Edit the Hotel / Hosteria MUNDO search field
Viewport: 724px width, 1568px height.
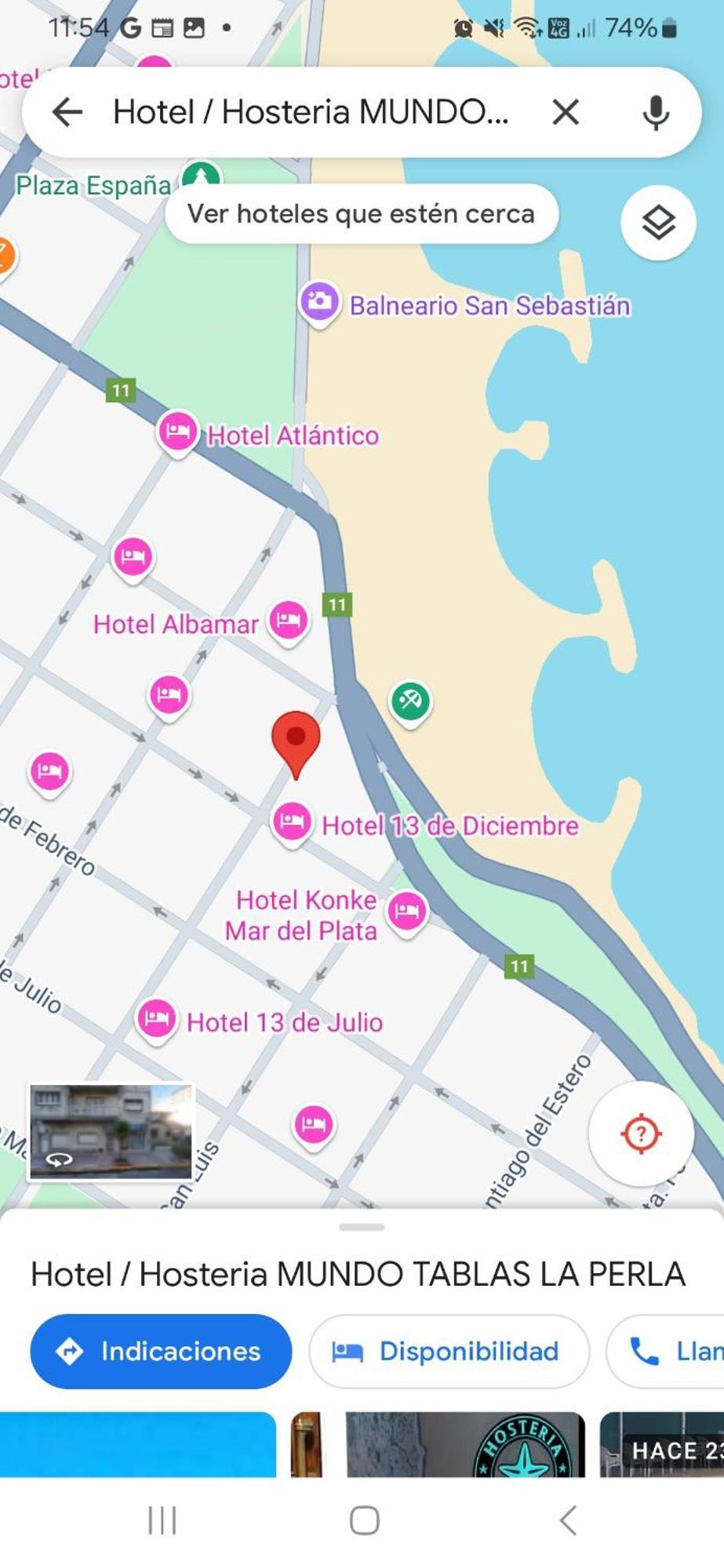pos(311,112)
